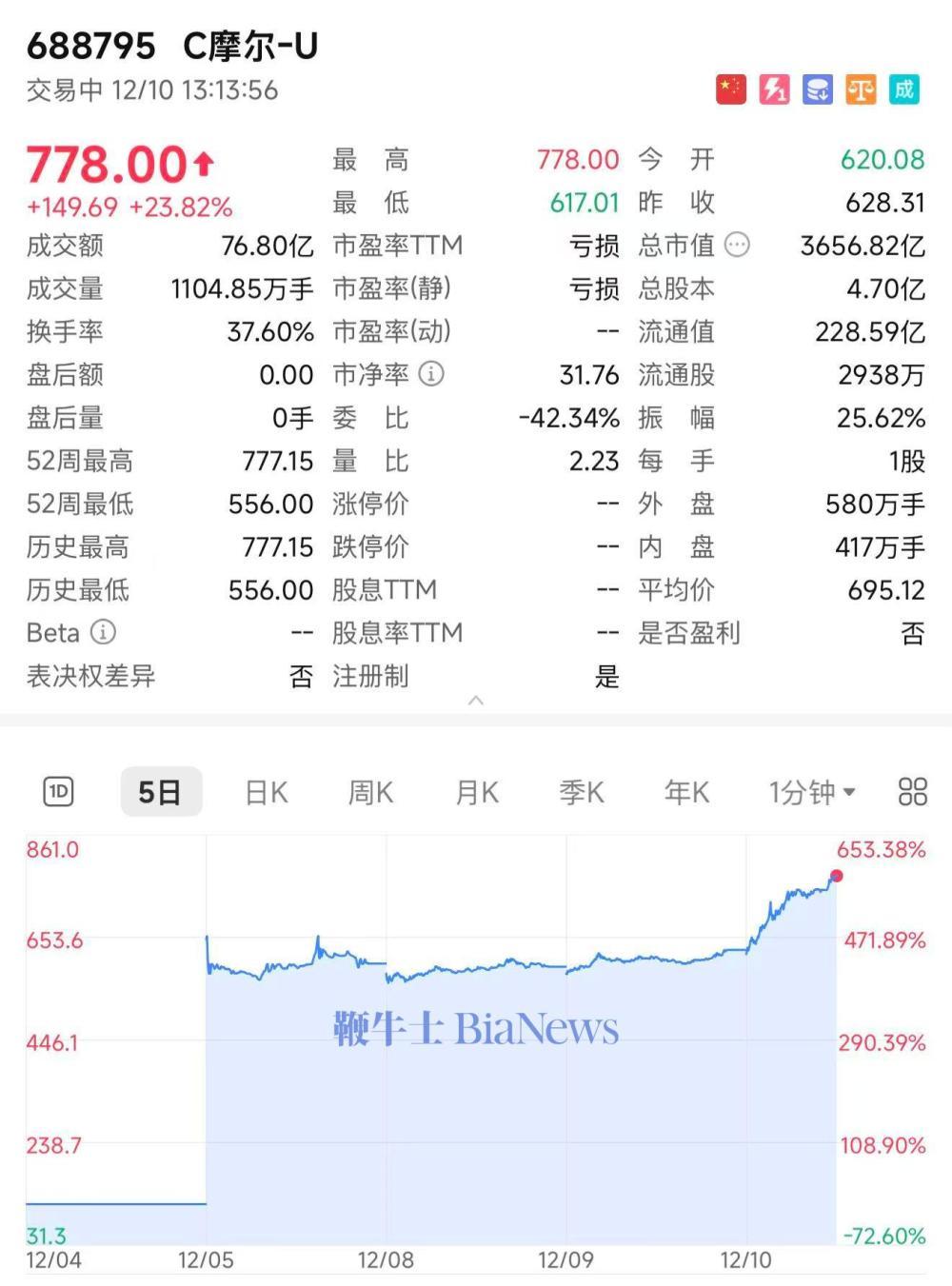Click the China flag market icon
The image size is (952, 1286).
click(x=730, y=89)
